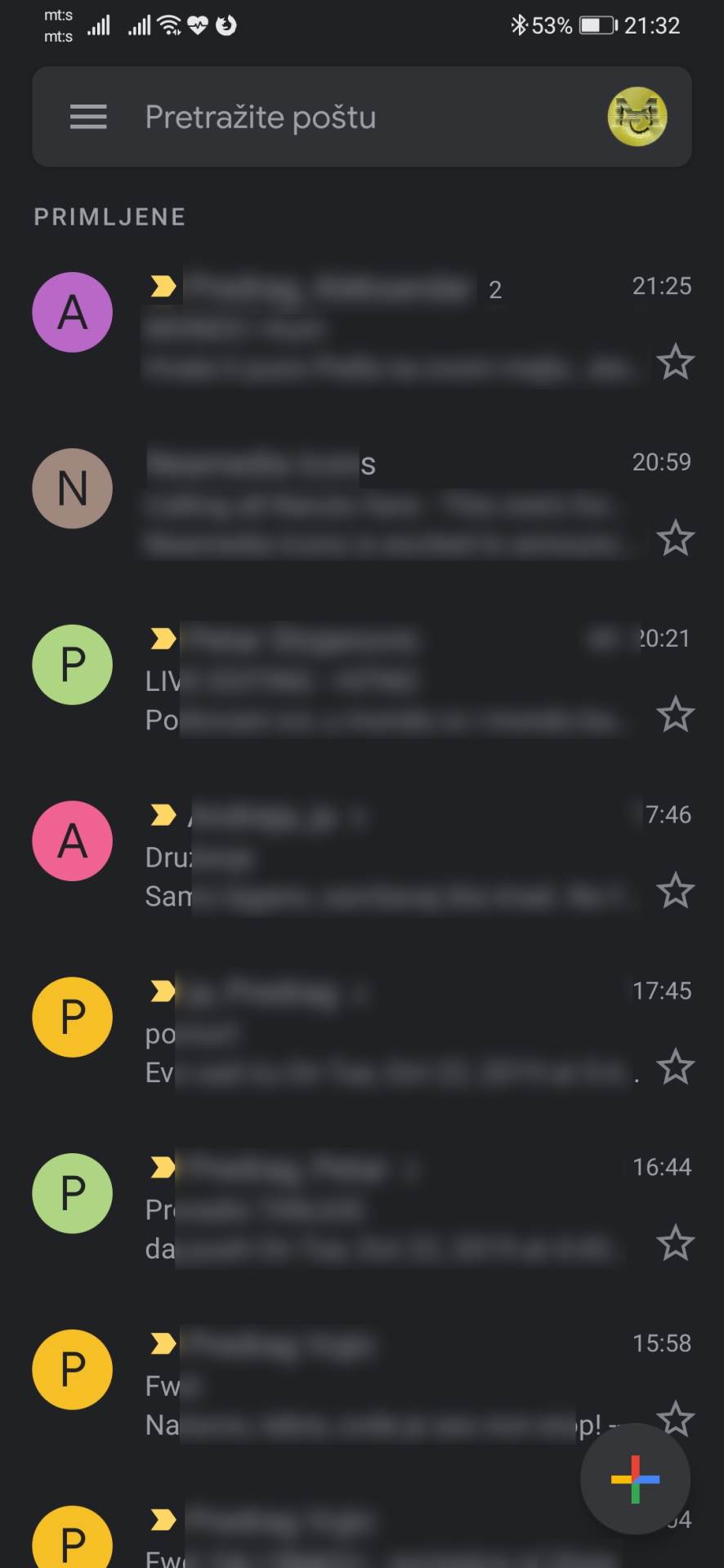This screenshot has height=1568, width=724.
Task: Compose a new email
Action: 635,1478
